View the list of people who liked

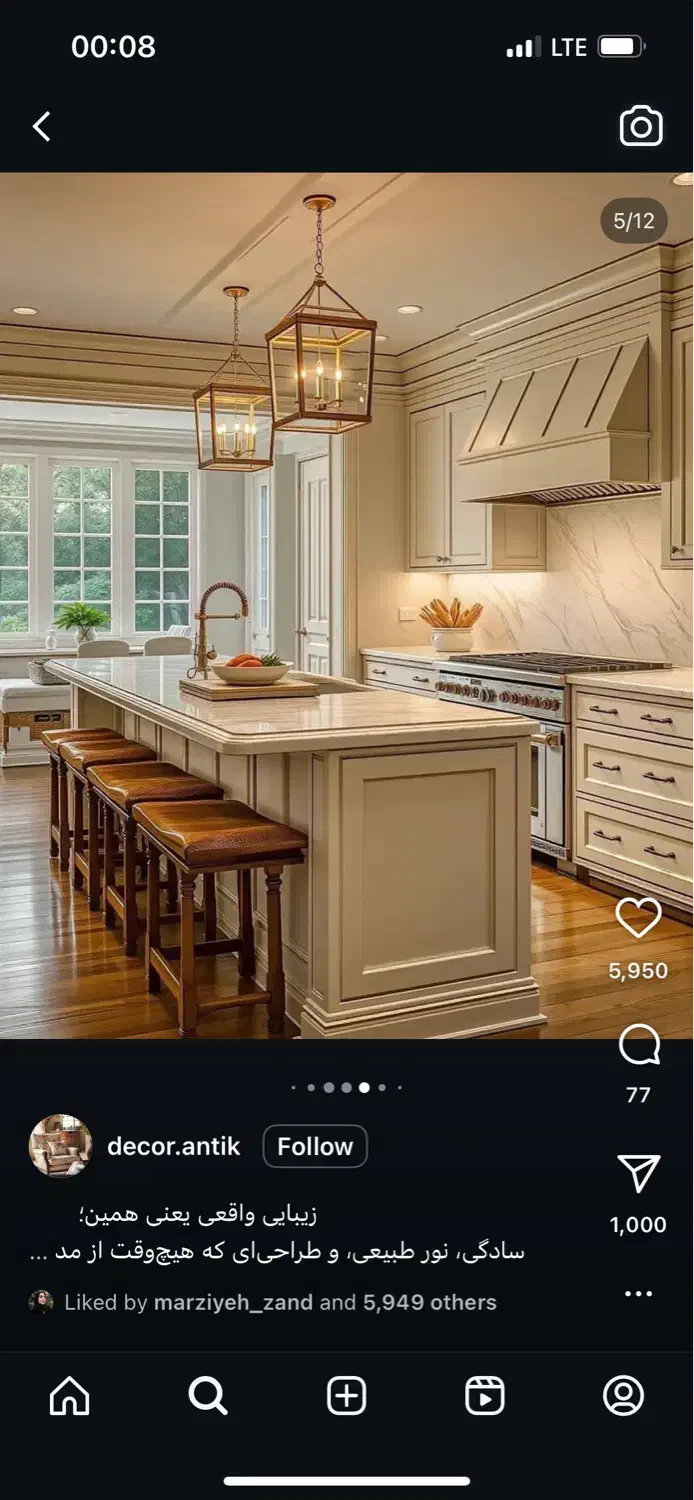[429, 1302]
